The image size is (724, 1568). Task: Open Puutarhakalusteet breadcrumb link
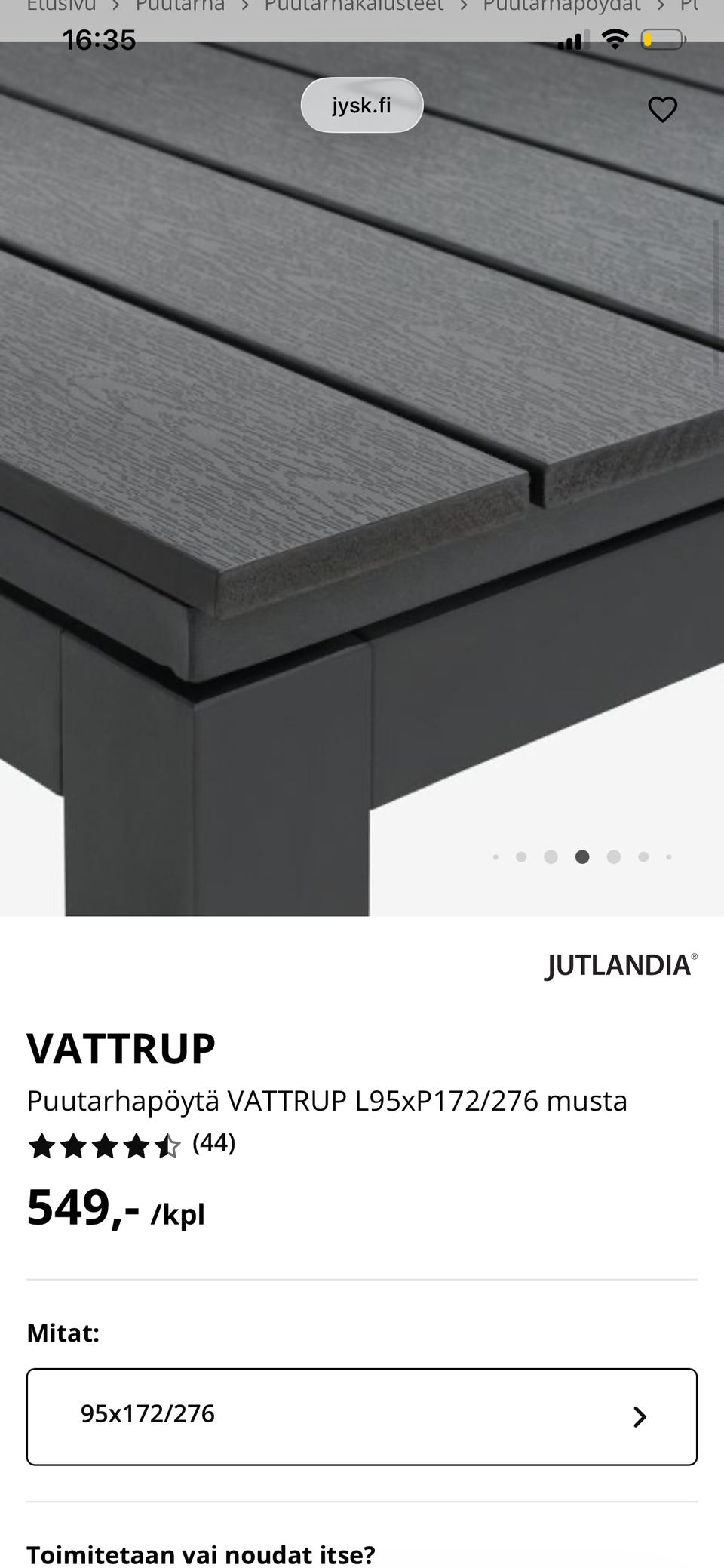[x=354, y=6]
